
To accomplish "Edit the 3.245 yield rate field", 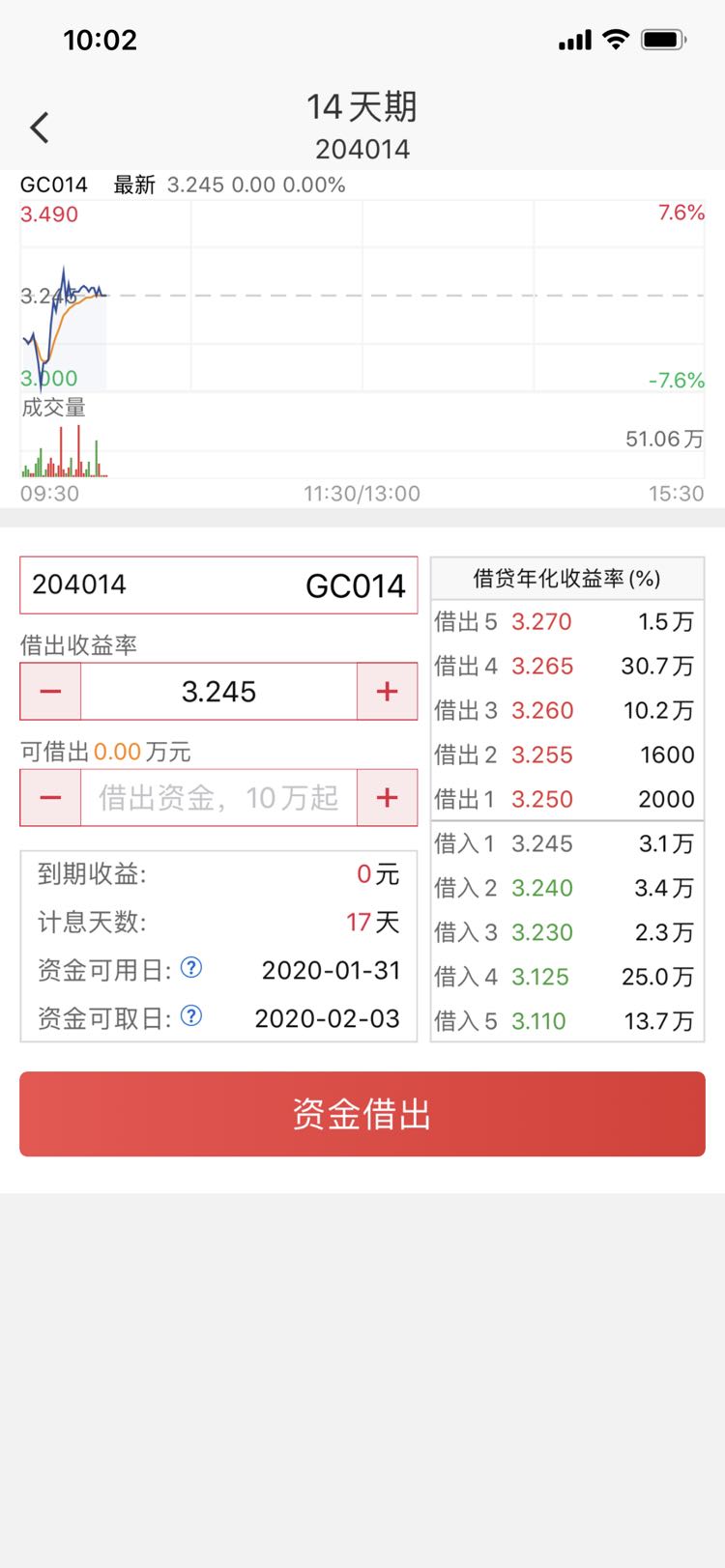I will point(218,692).
